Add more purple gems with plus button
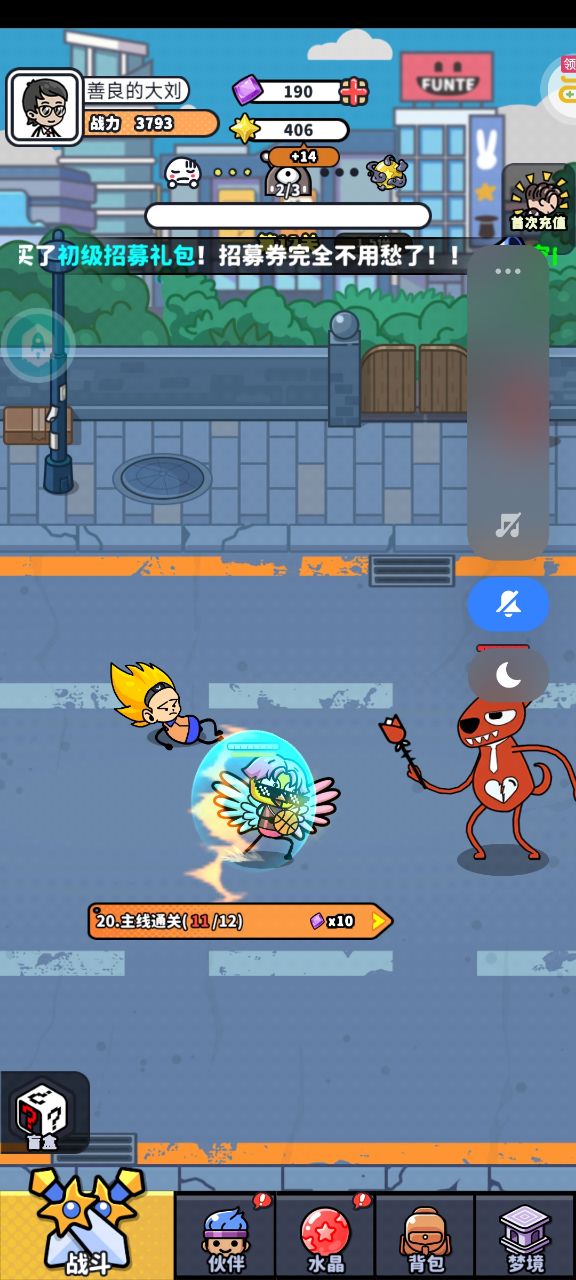Screen dimensions: 576x1280 [353, 92]
